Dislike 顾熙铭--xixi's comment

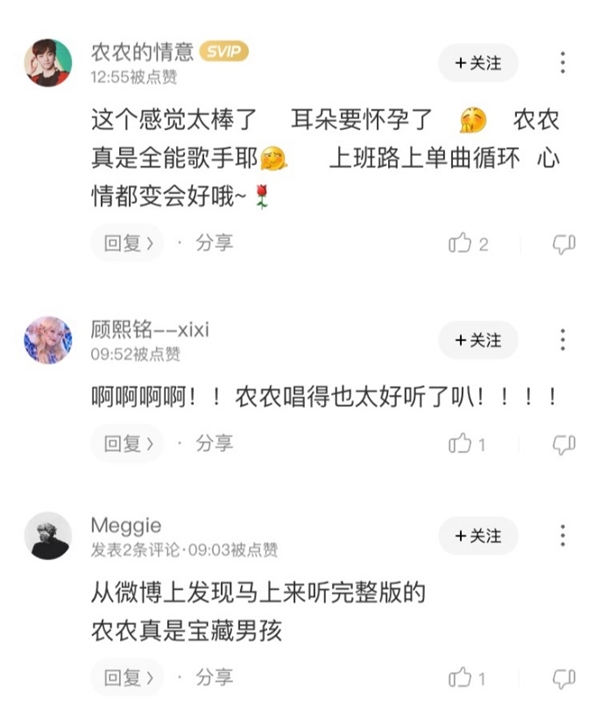click(x=564, y=443)
